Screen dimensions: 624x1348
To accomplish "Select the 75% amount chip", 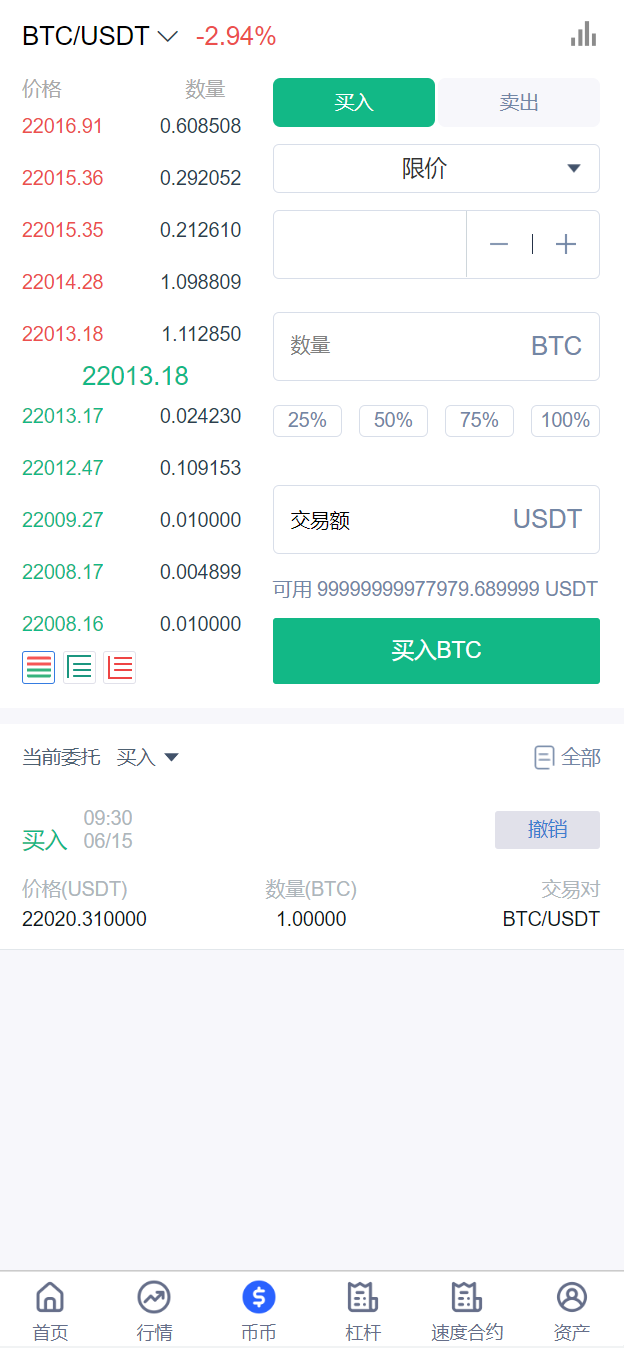I will 479,421.
